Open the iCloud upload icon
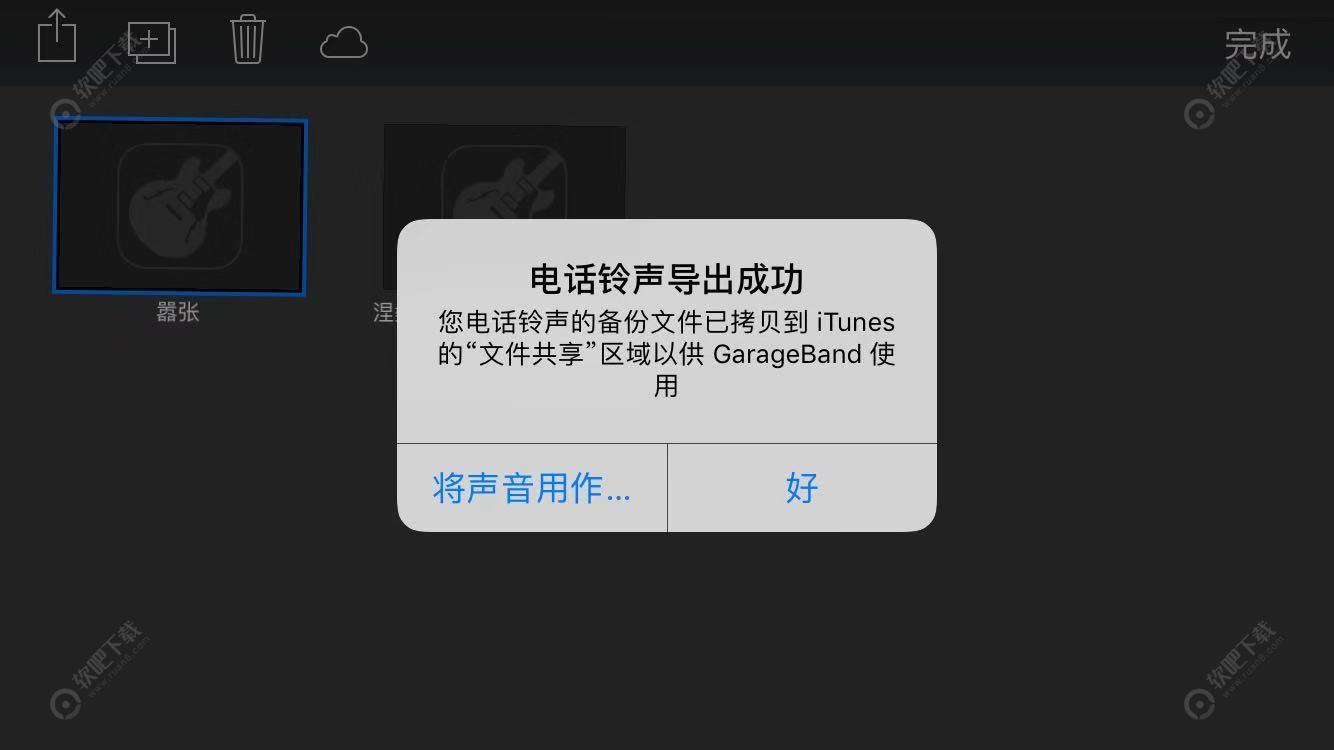The height and width of the screenshot is (750, 1334). tap(344, 43)
